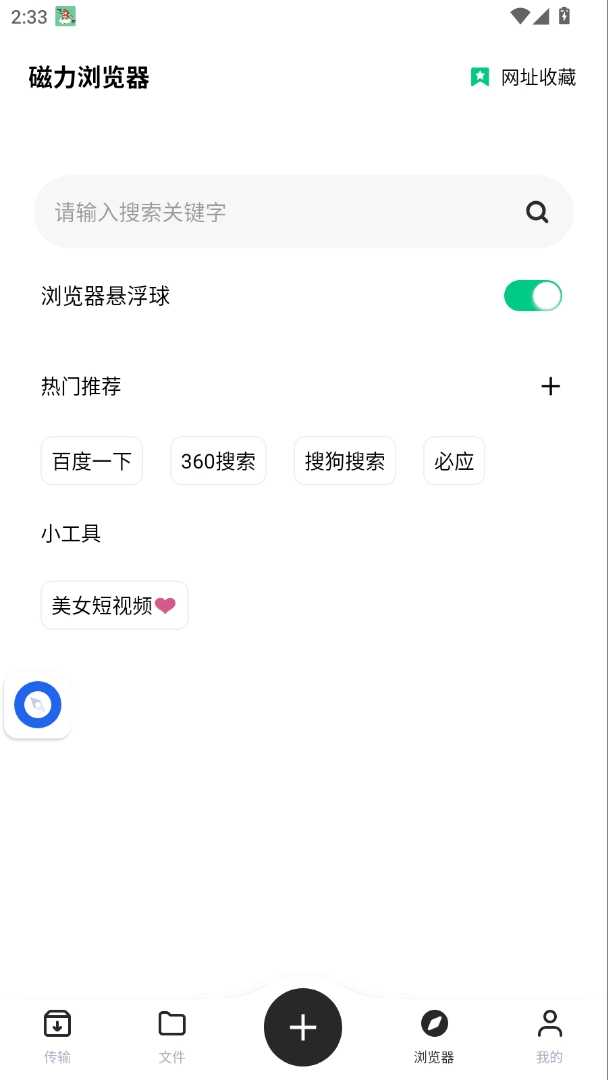
Task: Tap the 请输入搜索关键字 search field
Action: click(x=280, y=212)
